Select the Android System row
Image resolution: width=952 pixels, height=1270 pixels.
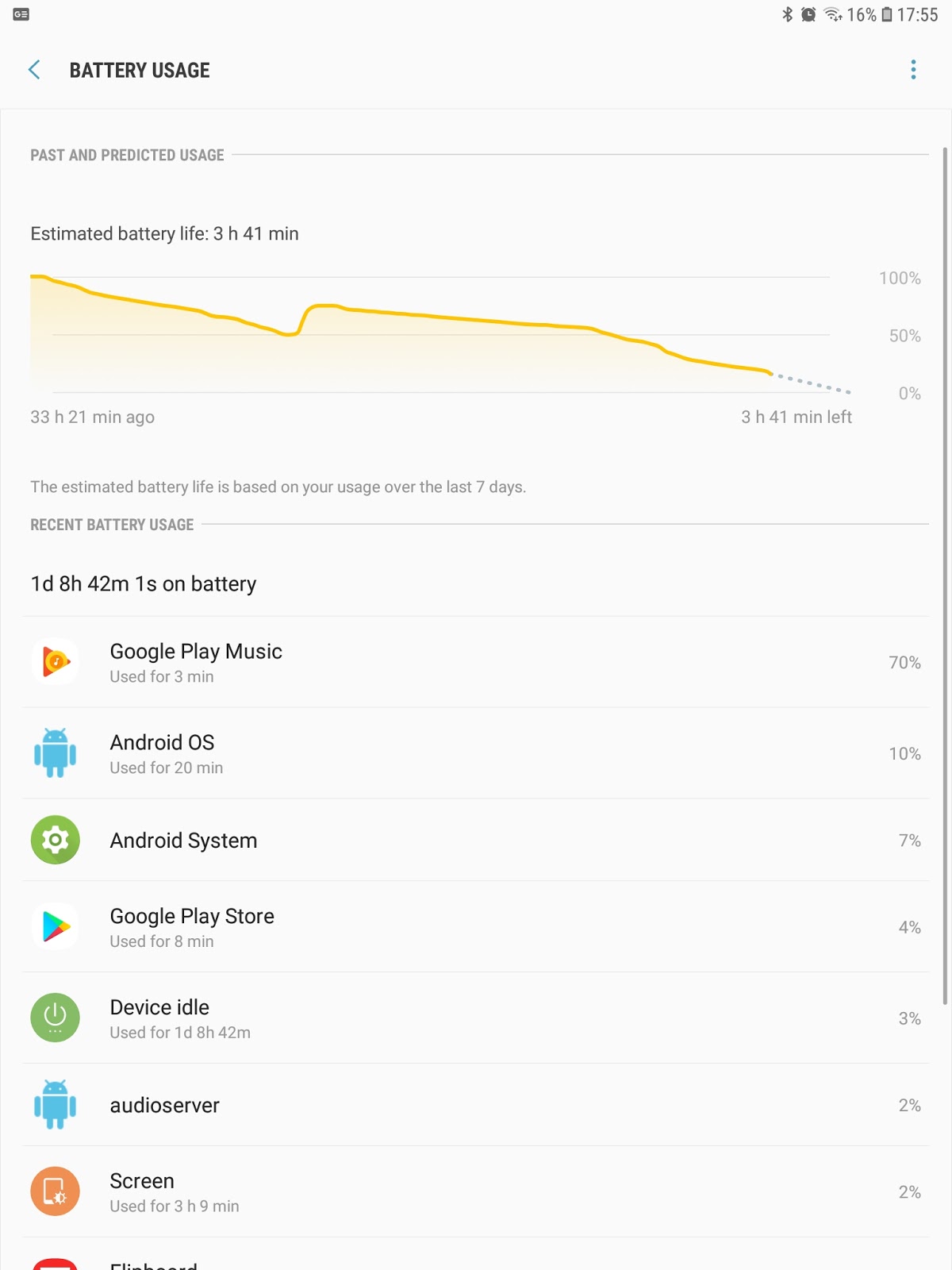(476, 840)
